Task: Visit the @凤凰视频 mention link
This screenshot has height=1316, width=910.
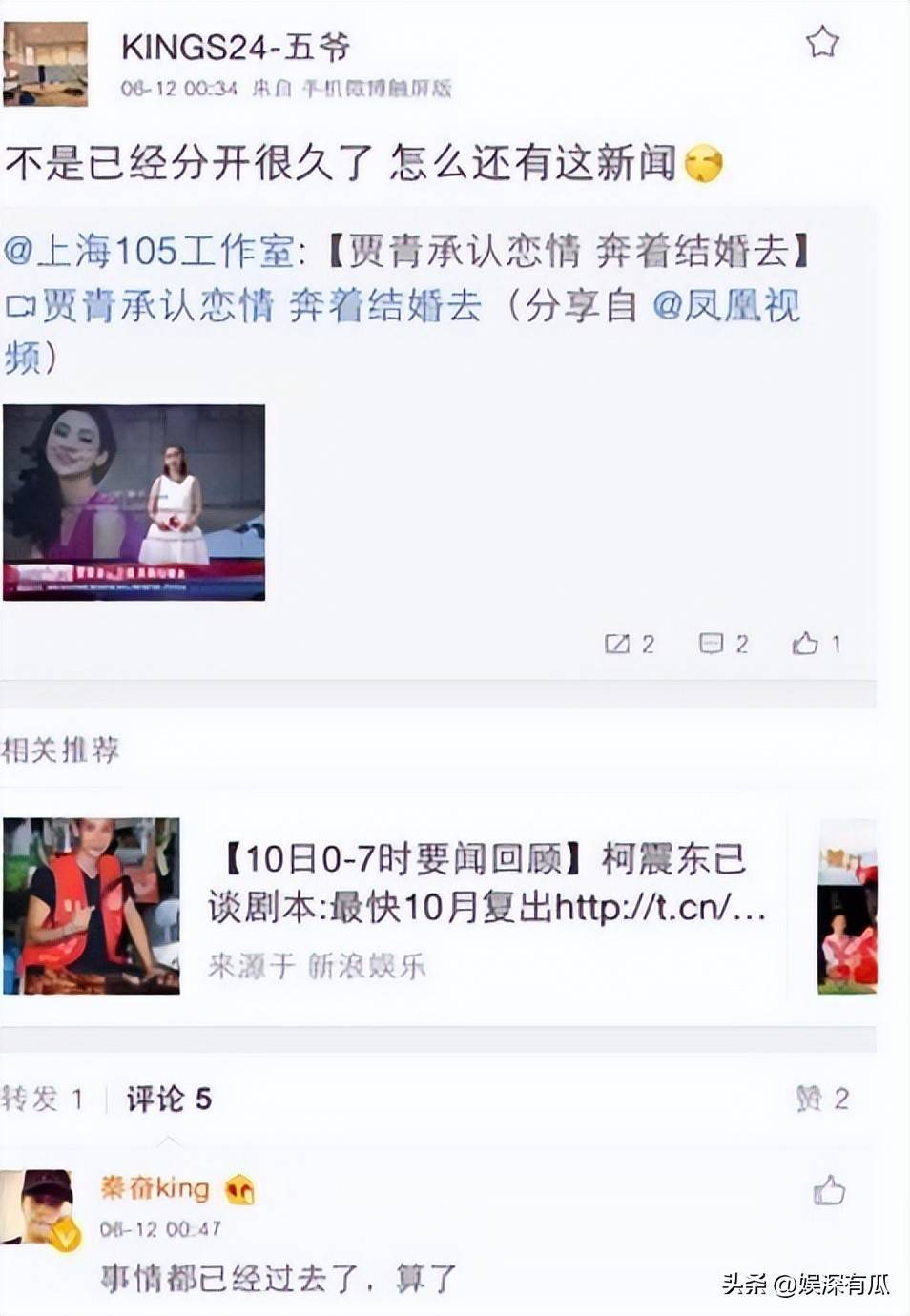Action: (x=725, y=307)
